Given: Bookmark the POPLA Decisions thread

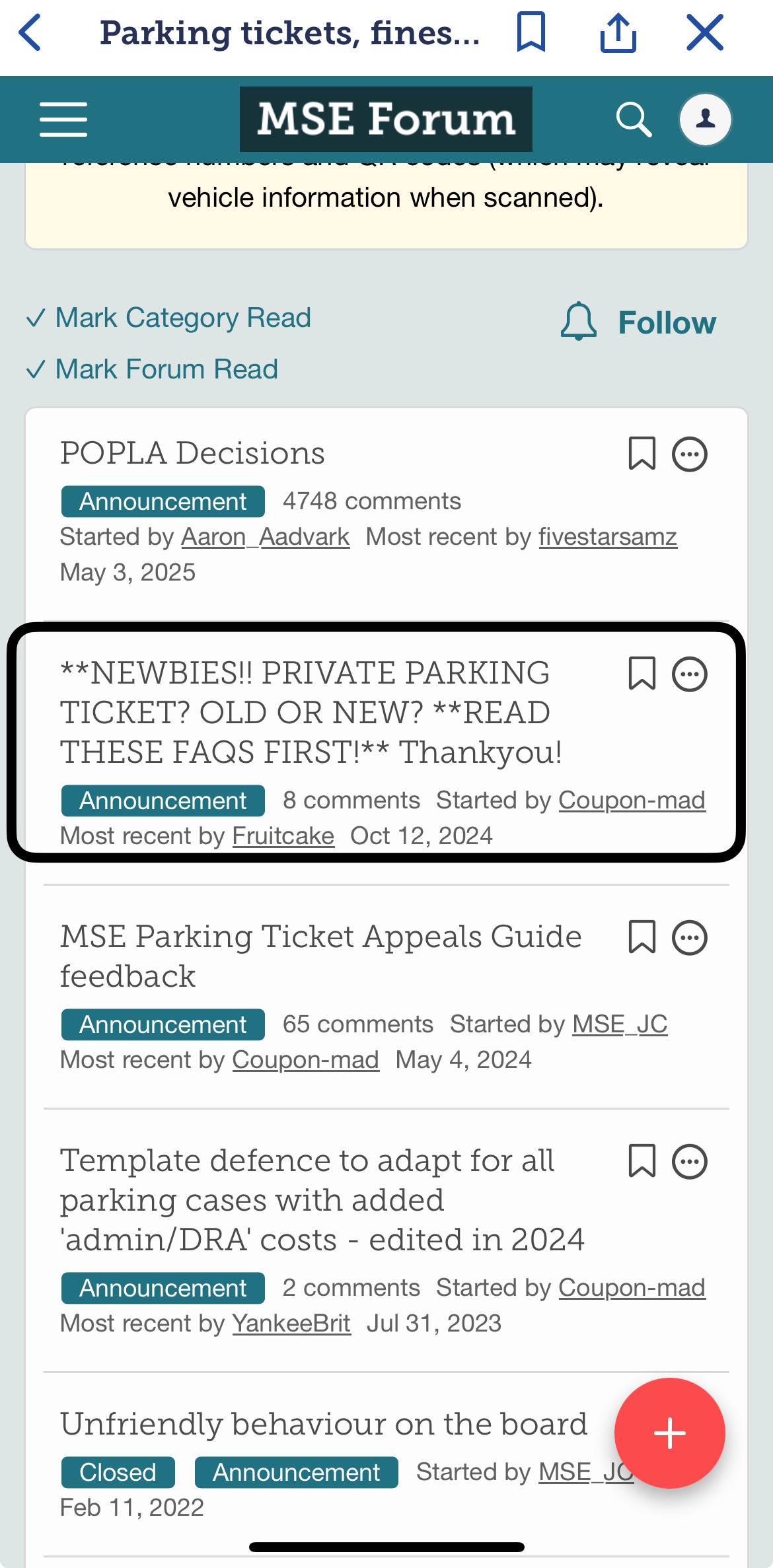Looking at the screenshot, I should pyautogui.click(x=642, y=454).
